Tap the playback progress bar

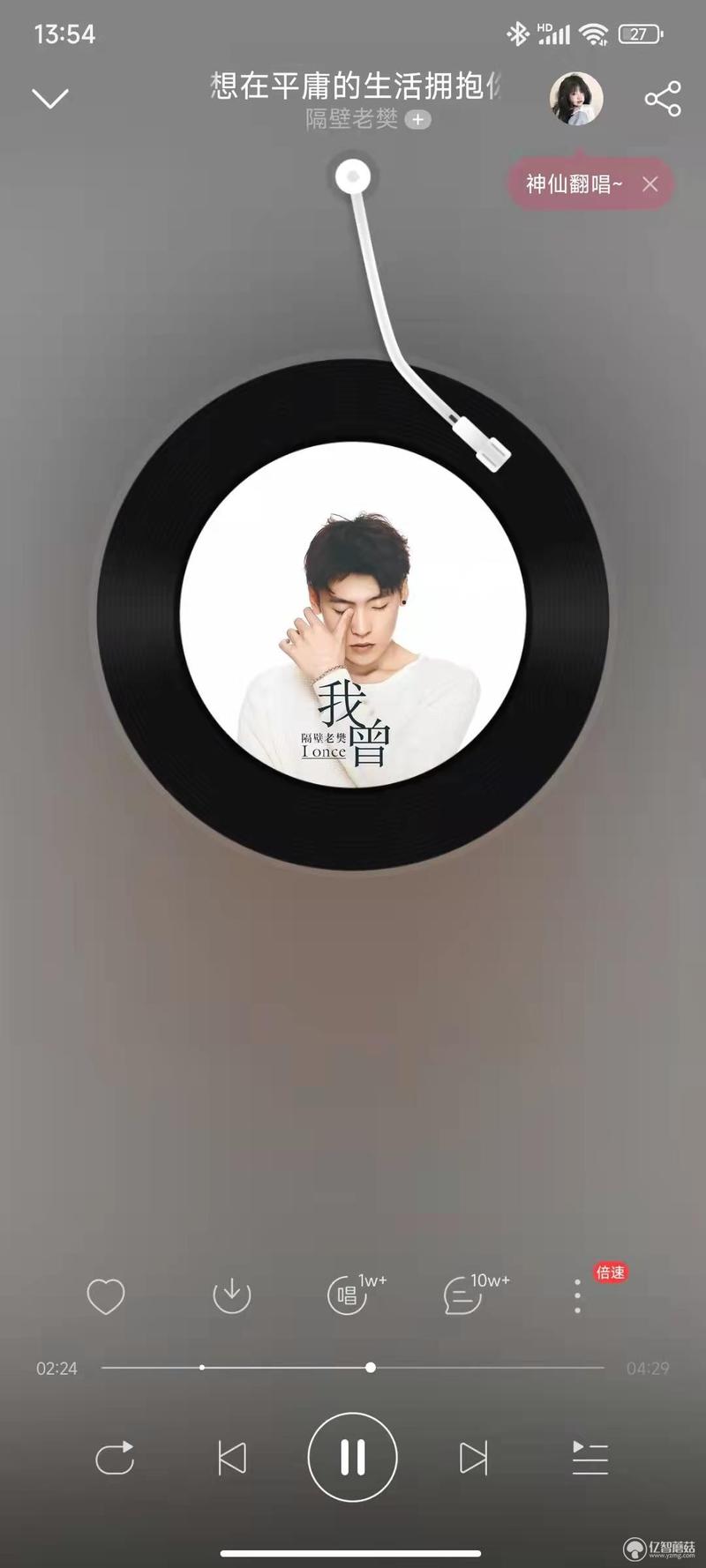(x=353, y=1368)
